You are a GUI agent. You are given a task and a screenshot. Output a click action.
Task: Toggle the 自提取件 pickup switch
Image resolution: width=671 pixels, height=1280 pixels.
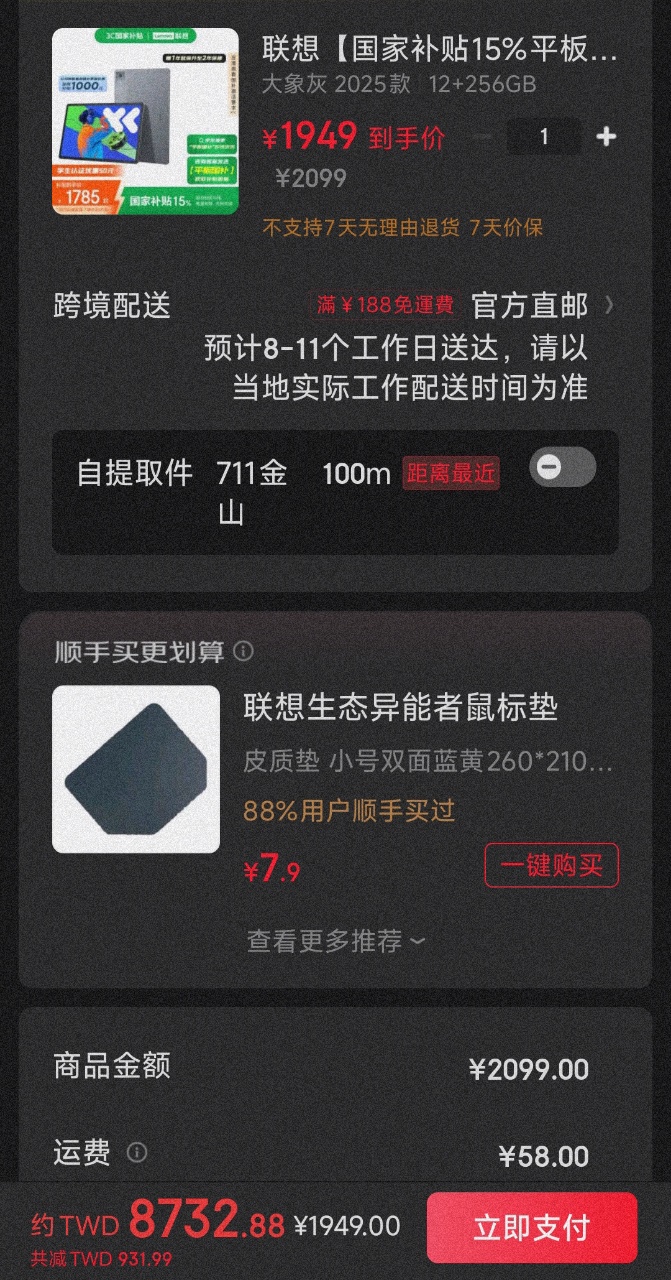(562, 467)
